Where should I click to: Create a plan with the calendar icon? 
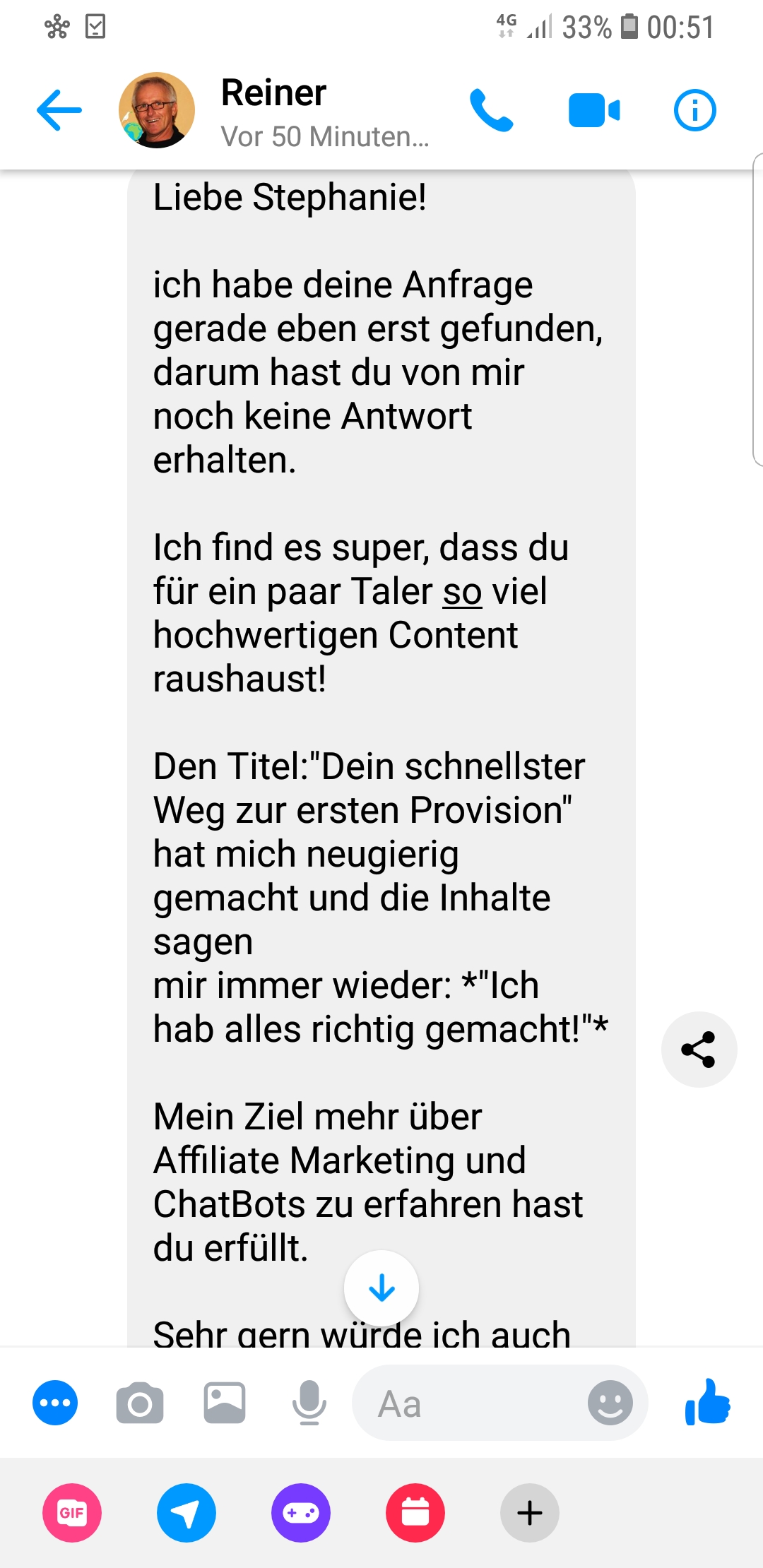tap(415, 1513)
